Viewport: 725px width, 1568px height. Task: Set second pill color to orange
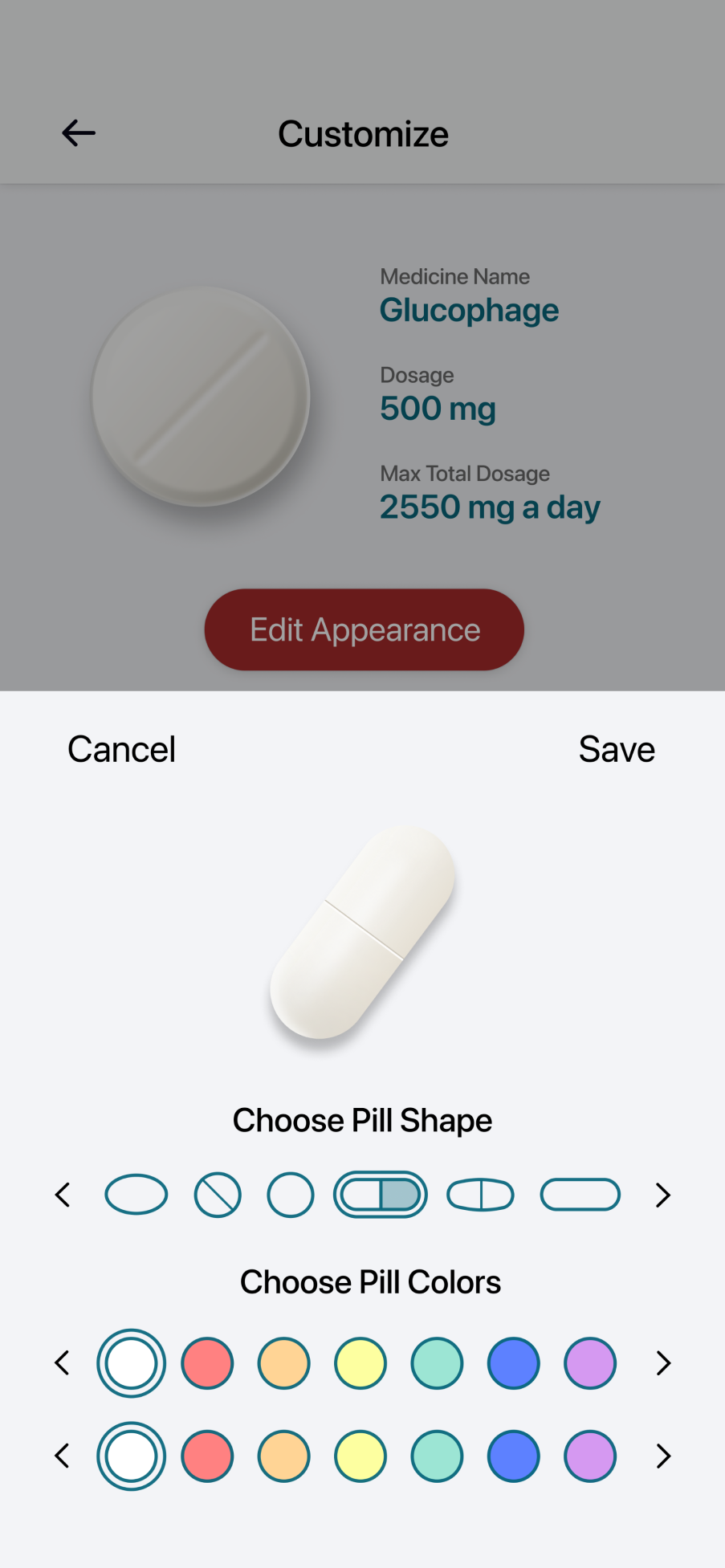click(x=283, y=1456)
